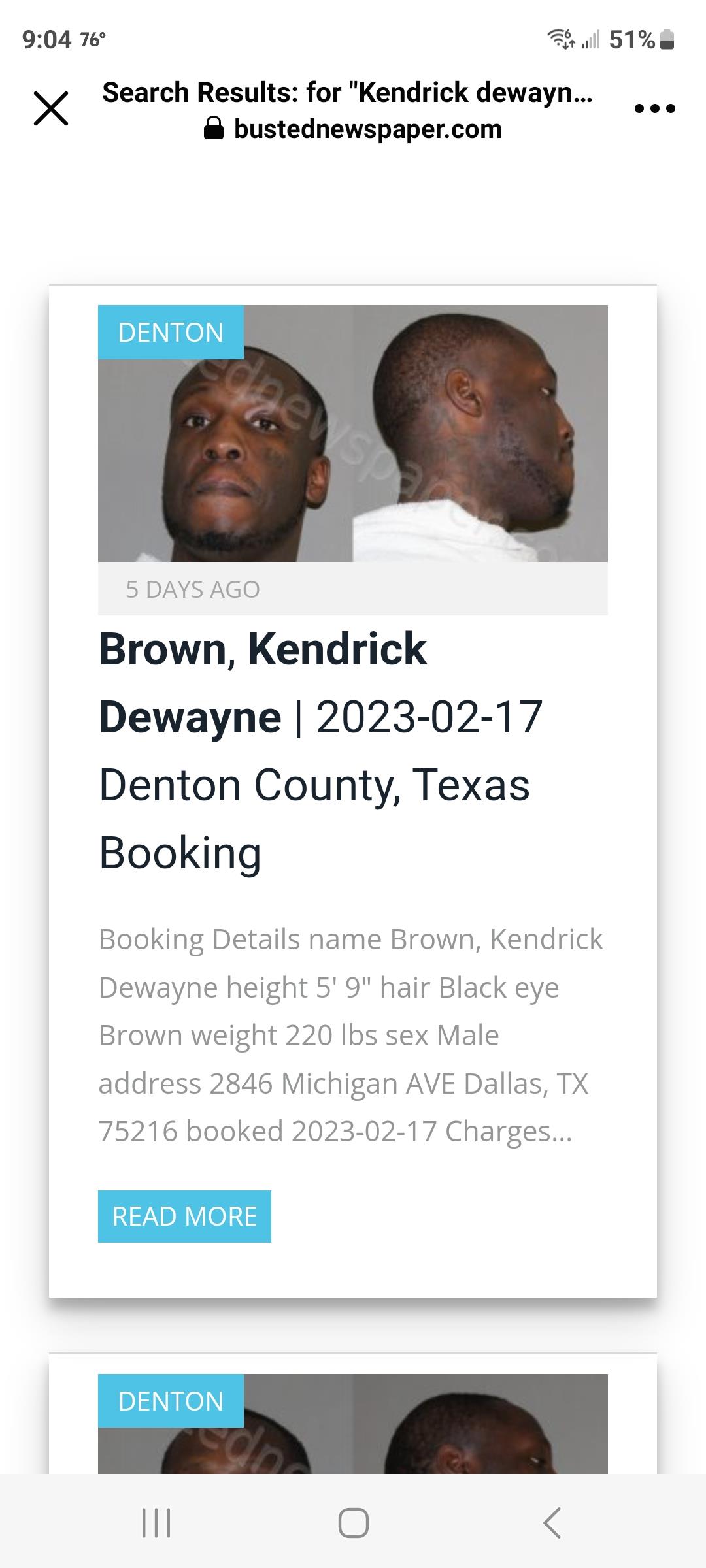
Task: Tap READ MORE on the 2023-02-17 booking
Action: tap(184, 1216)
